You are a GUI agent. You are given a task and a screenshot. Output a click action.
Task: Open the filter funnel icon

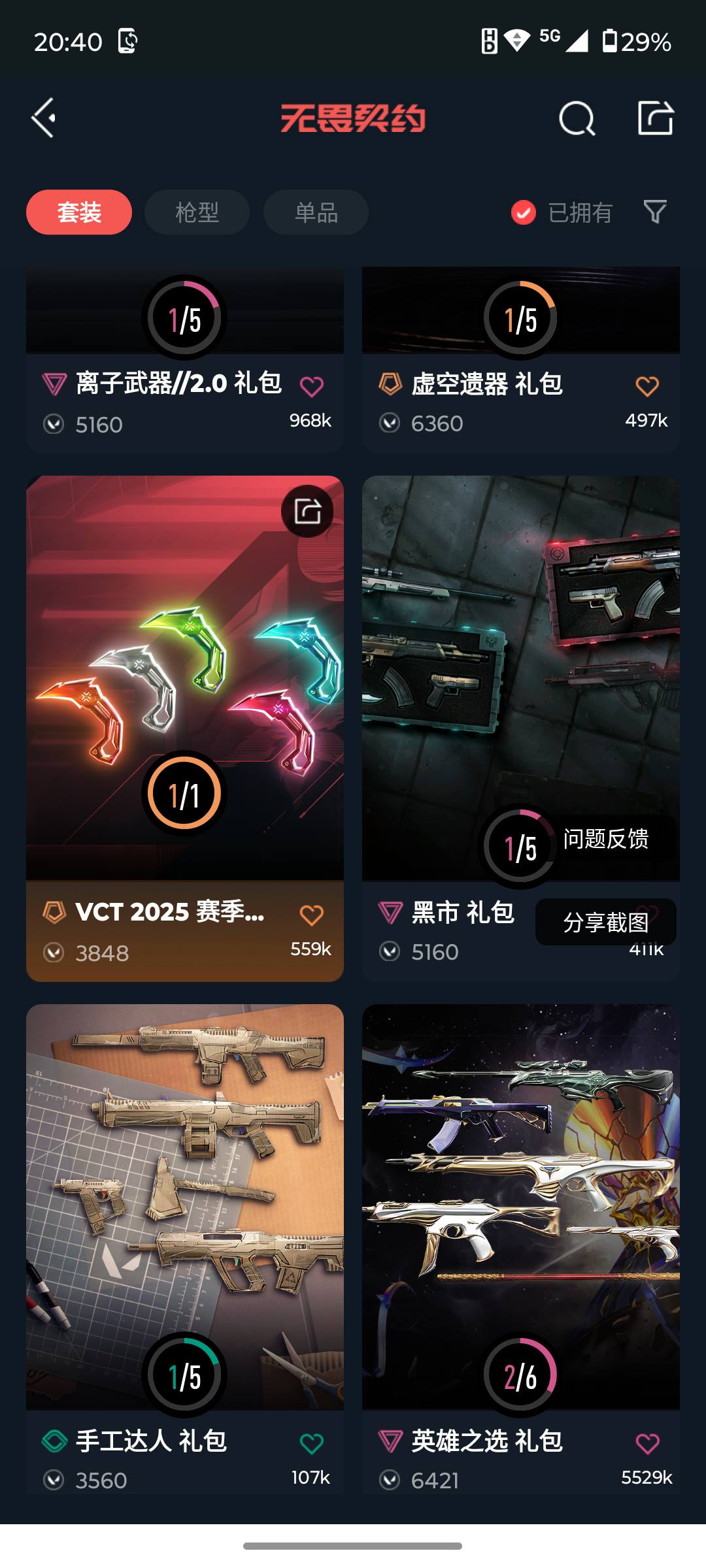tap(655, 212)
